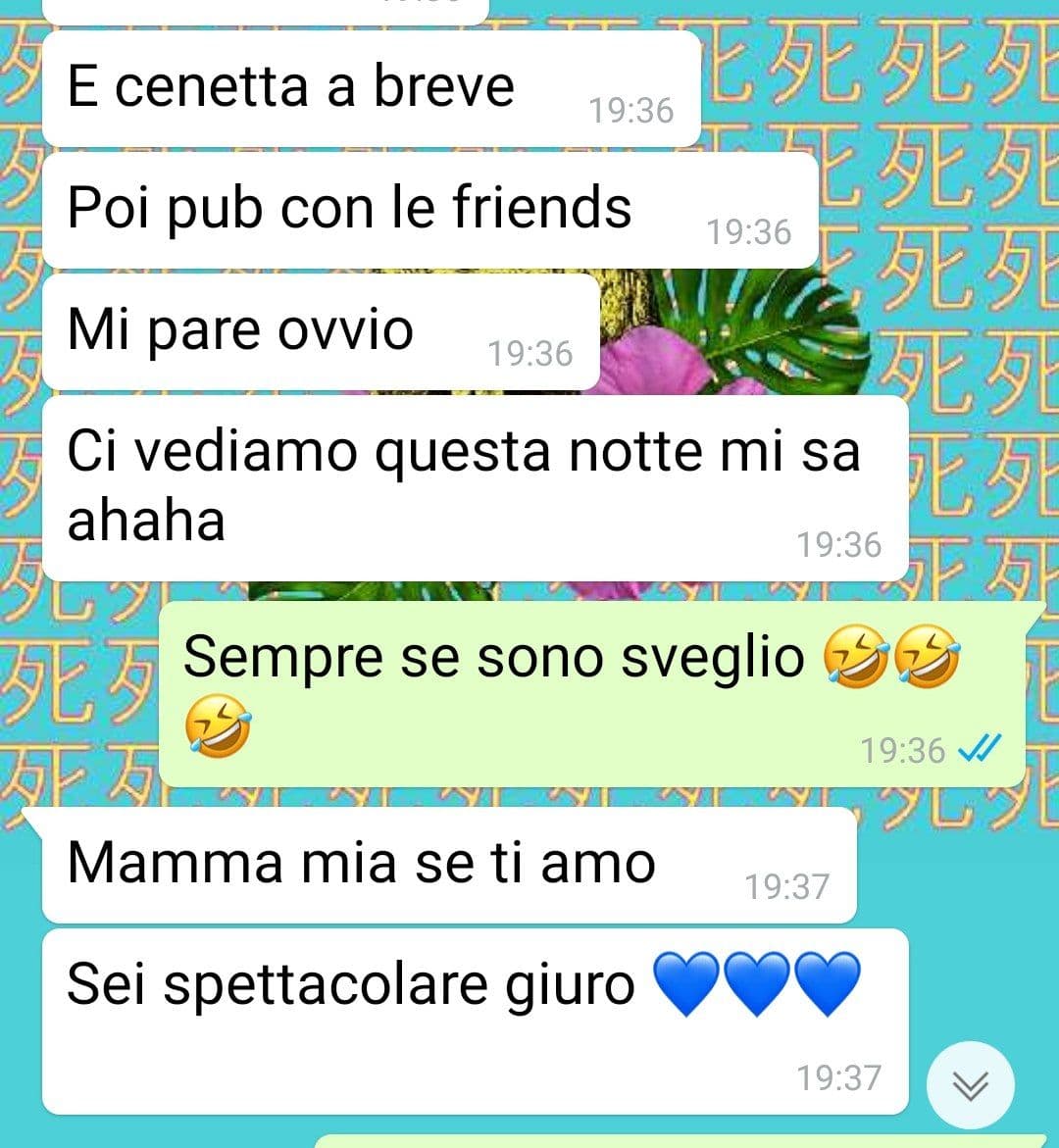This screenshot has height=1148, width=1059.
Task: Jump to latest messages with down arrow button
Action: pos(970,1085)
